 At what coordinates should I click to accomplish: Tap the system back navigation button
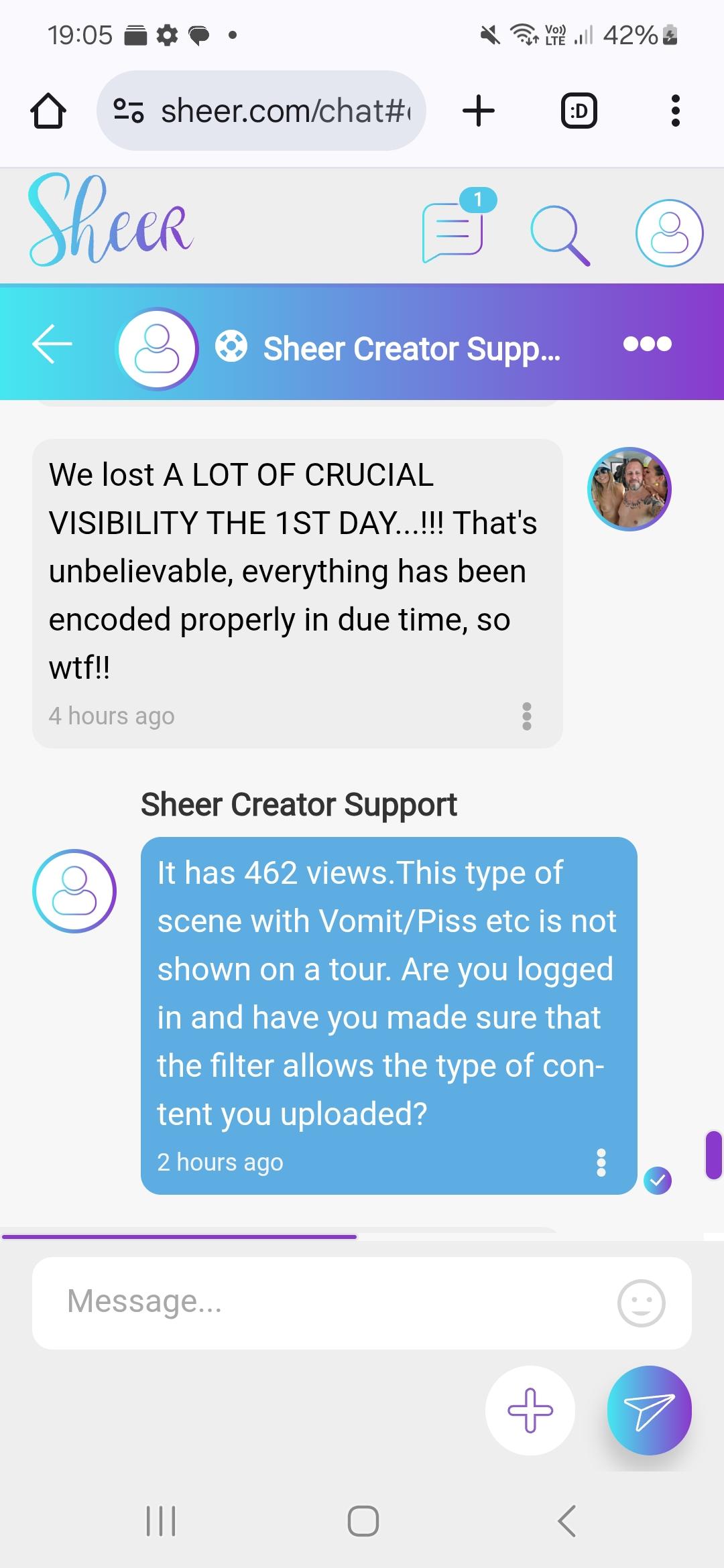(566, 1521)
